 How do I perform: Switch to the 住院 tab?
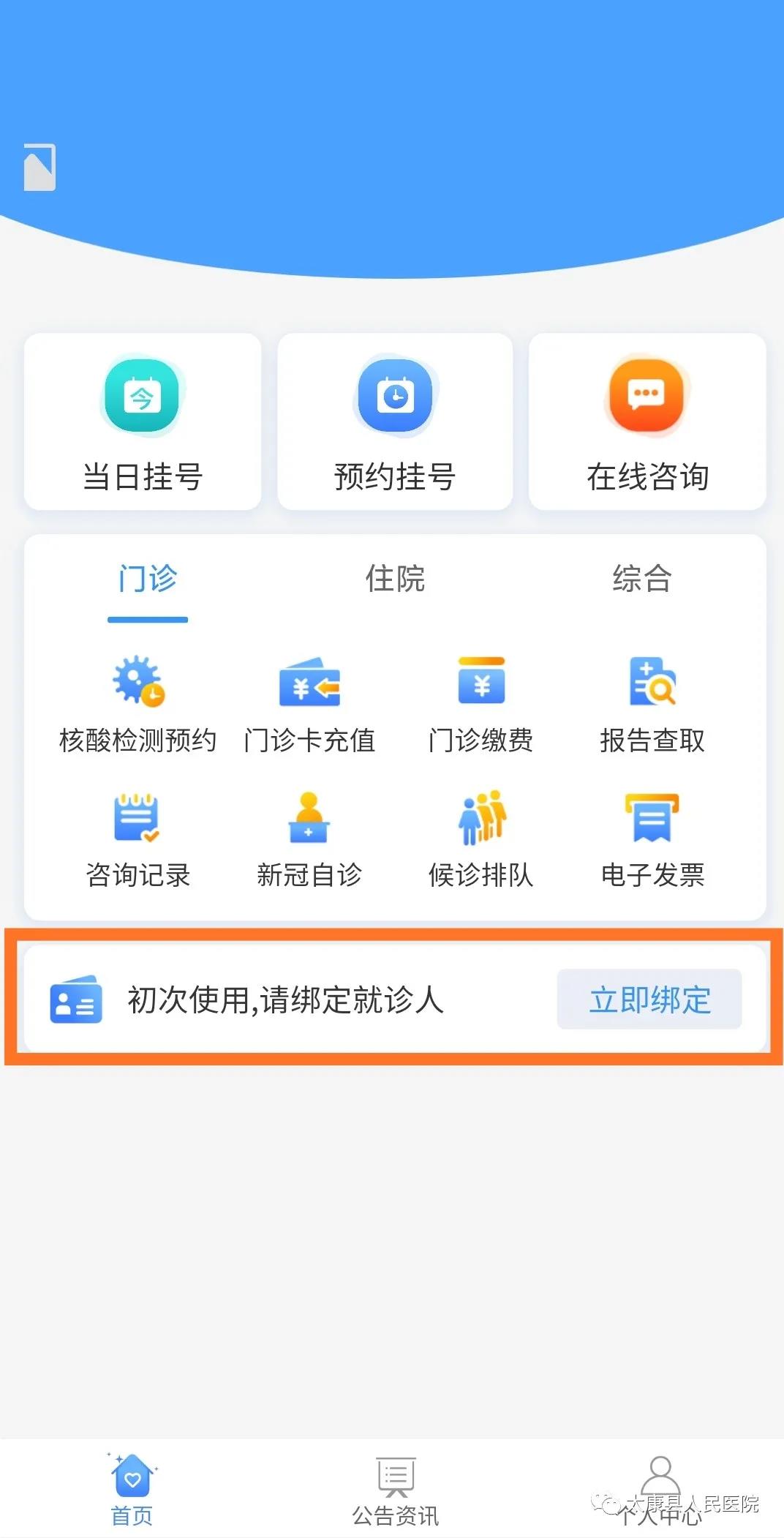(395, 579)
